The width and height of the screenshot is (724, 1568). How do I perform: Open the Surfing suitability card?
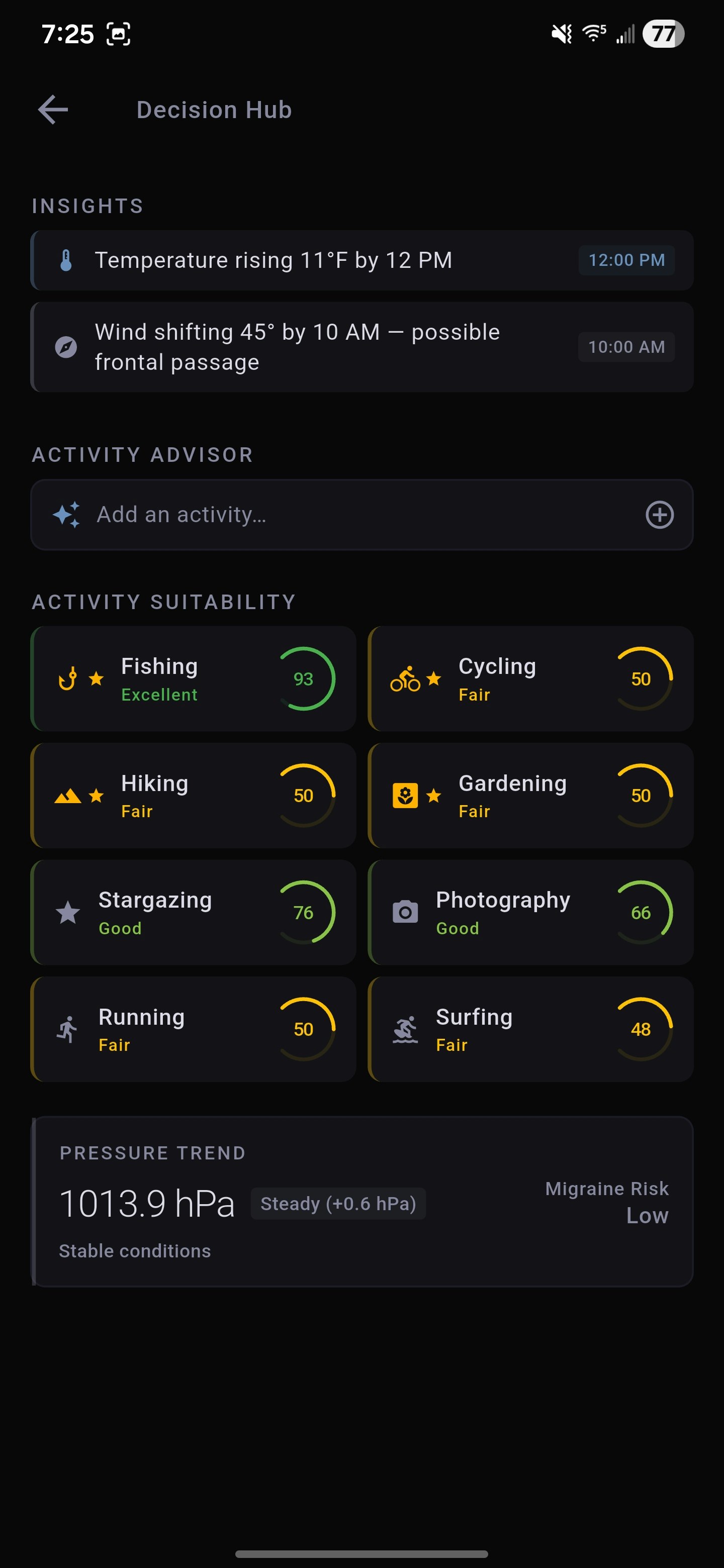tap(530, 1029)
